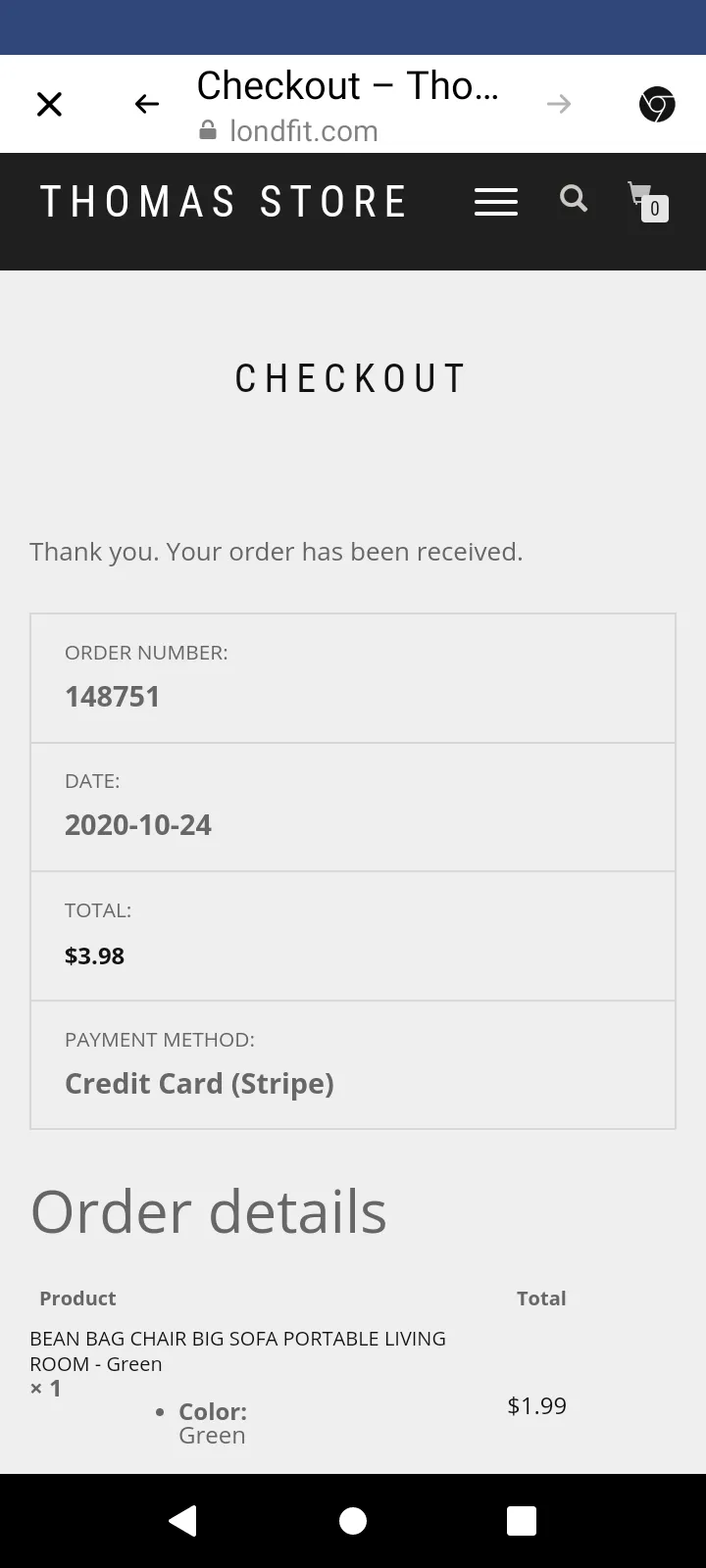Go back with the browser back arrow

click(x=147, y=104)
